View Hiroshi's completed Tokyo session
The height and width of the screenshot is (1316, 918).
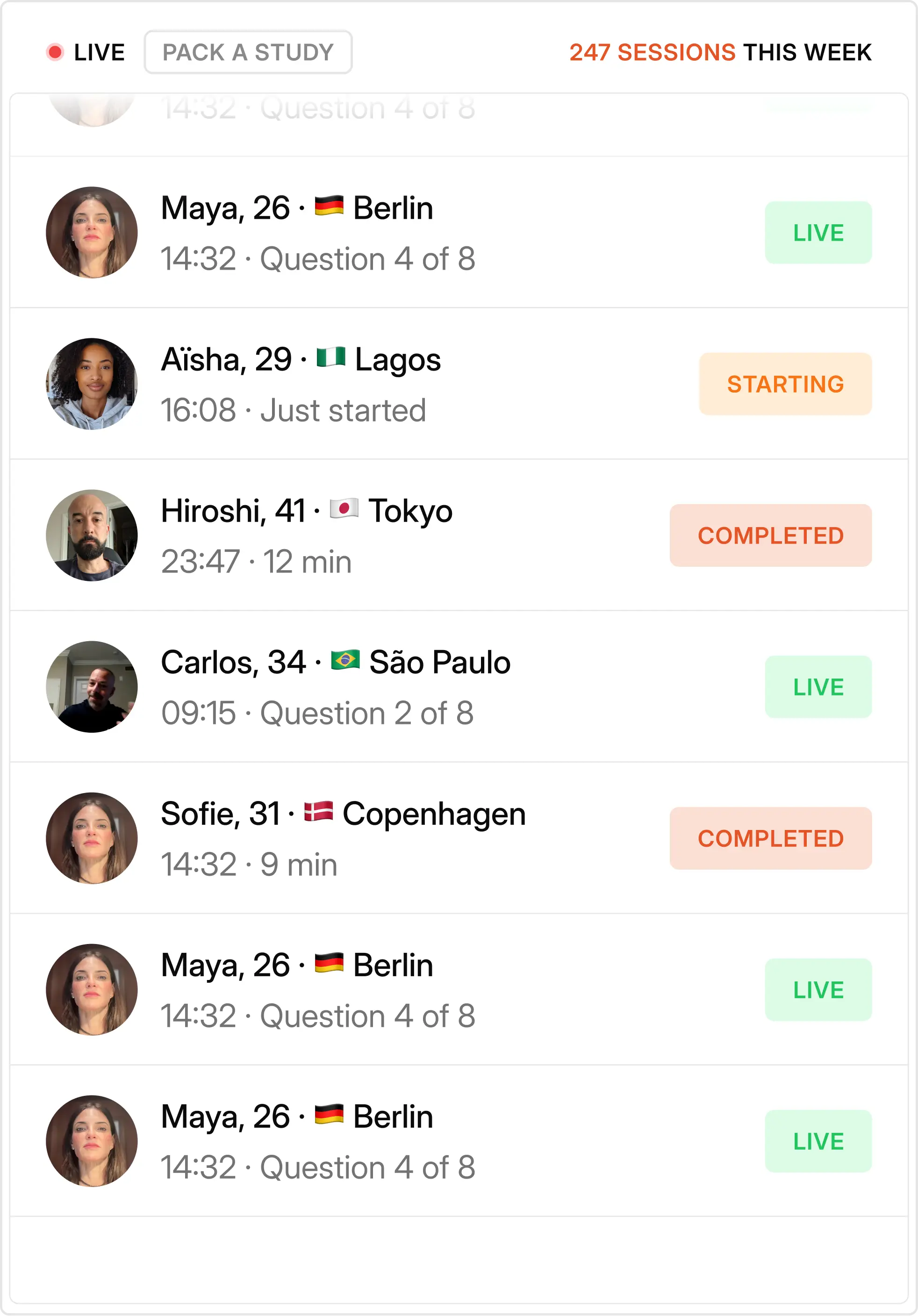pyautogui.click(x=459, y=535)
